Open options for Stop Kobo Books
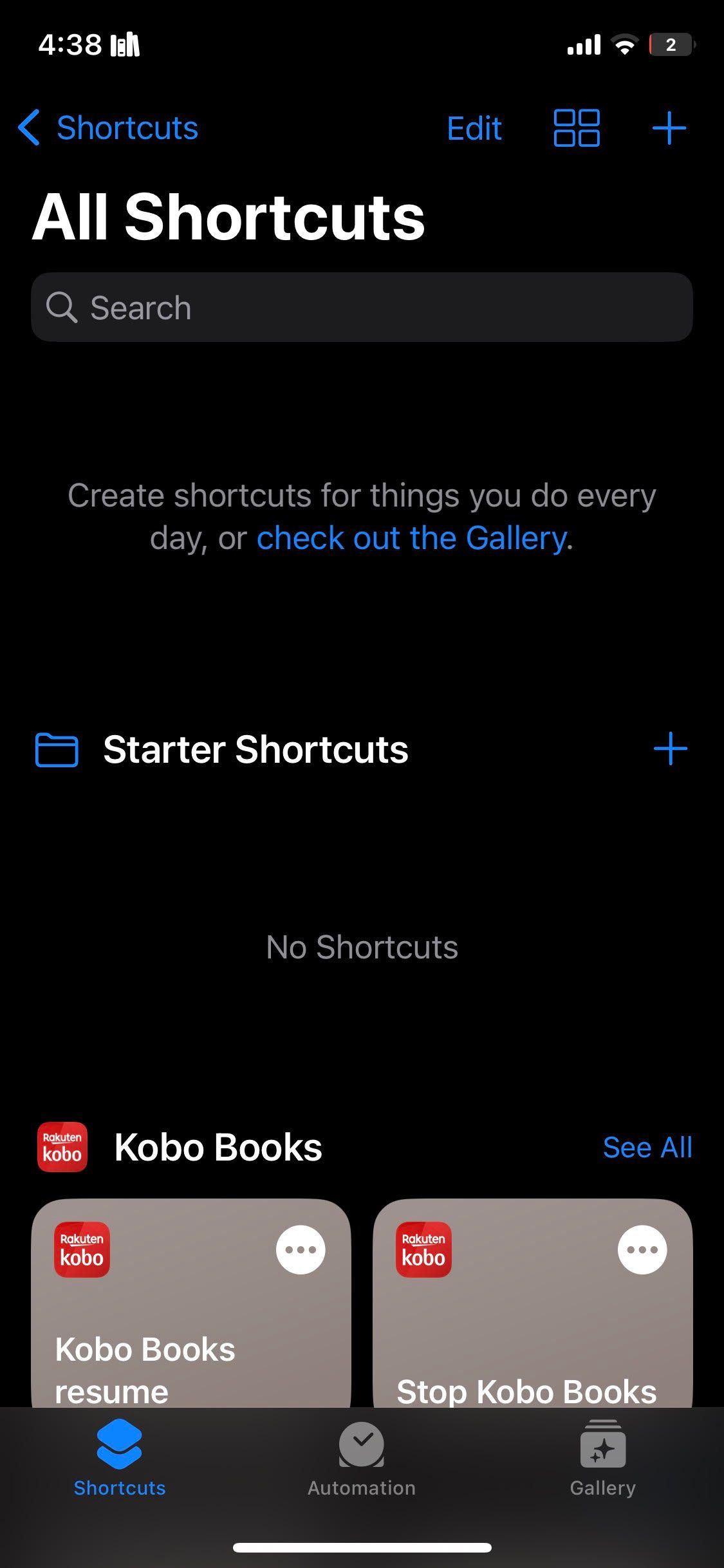The height and width of the screenshot is (1568, 724). (642, 1249)
